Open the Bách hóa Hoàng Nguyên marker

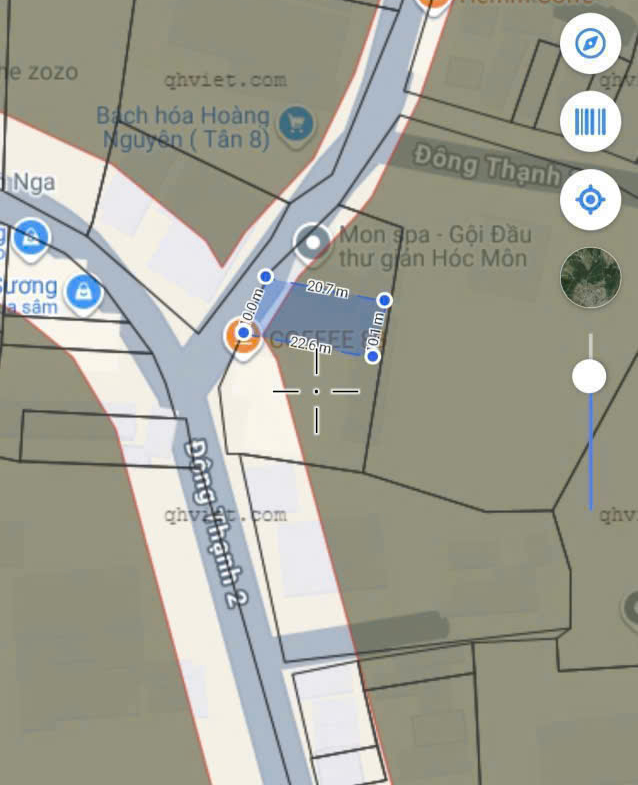coord(296,124)
